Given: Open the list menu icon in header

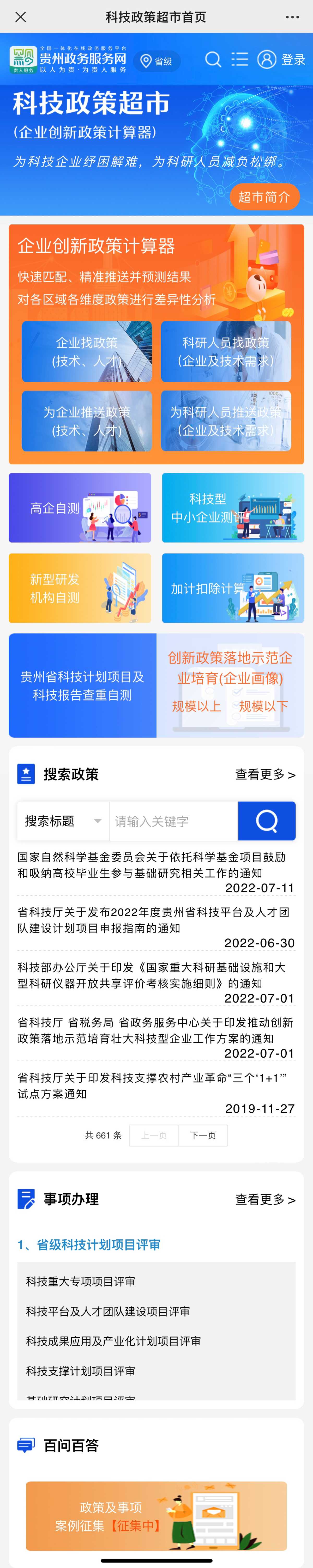Looking at the screenshot, I should click(240, 60).
